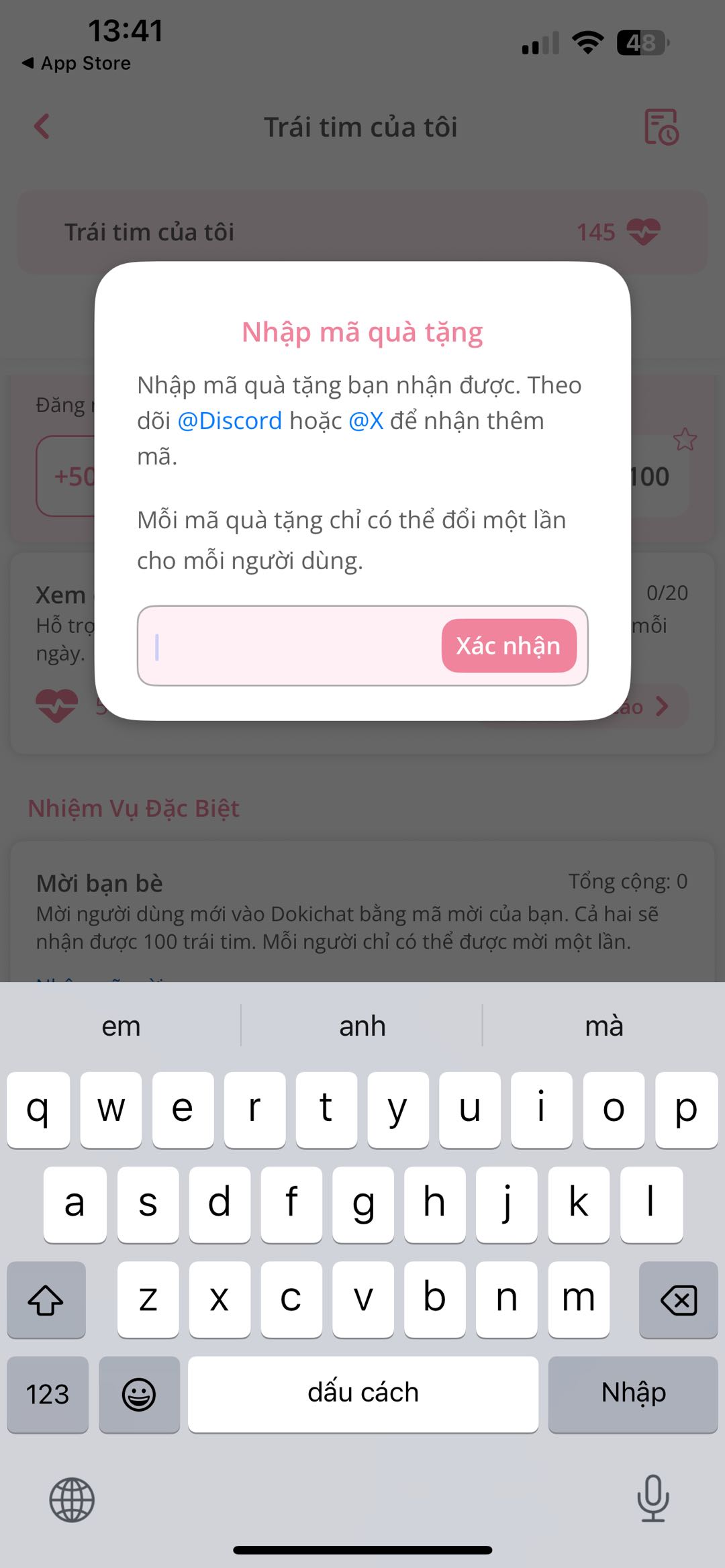Screen dimensions: 725x1568
Task: Tap the Nhập return key
Action: [633, 1394]
